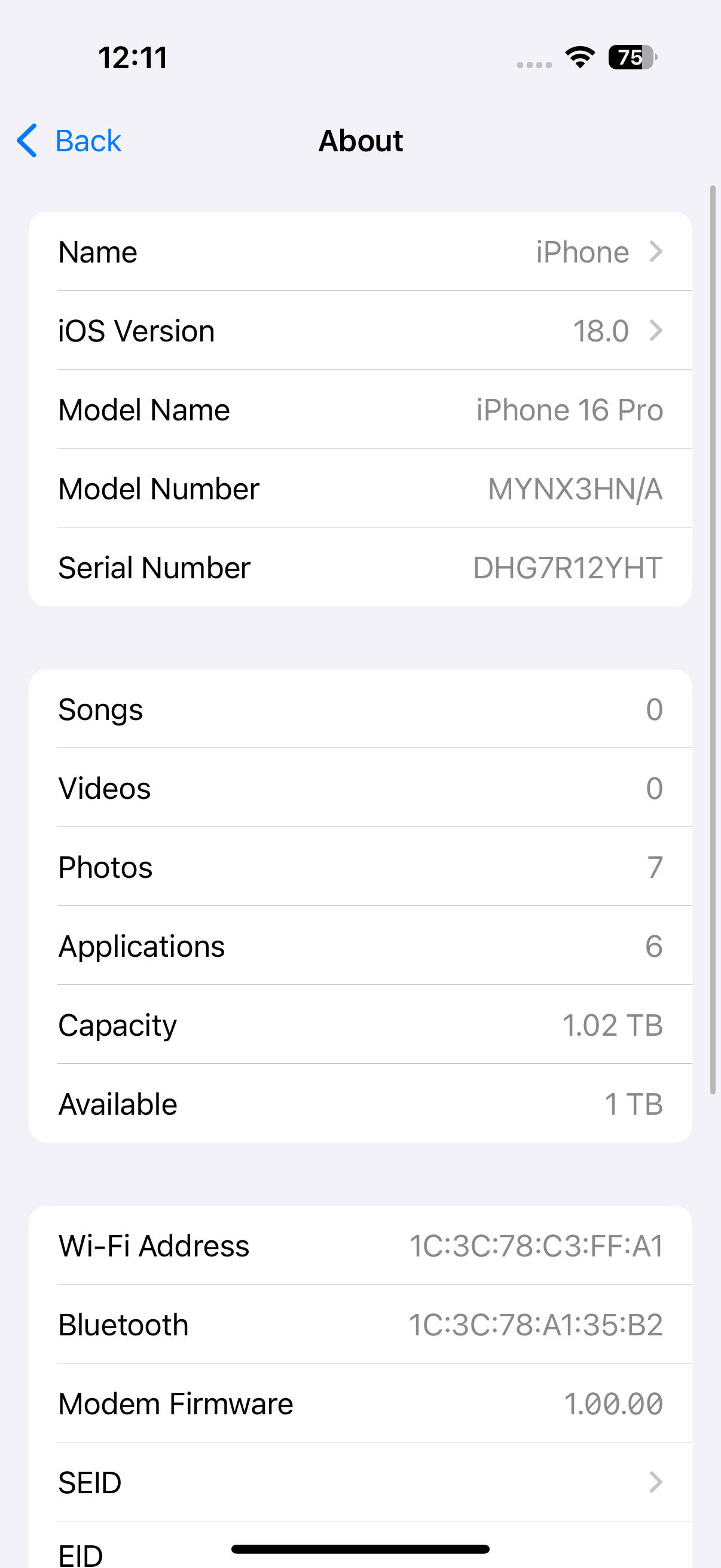The width and height of the screenshot is (721, 1568).
Task: Tap the Serial Number DHG7R12YHT row
Action: 360,567
